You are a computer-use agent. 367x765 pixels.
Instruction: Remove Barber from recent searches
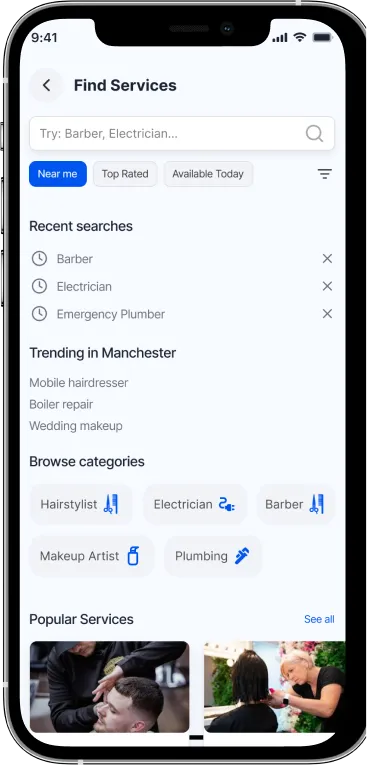coord(327,259)
